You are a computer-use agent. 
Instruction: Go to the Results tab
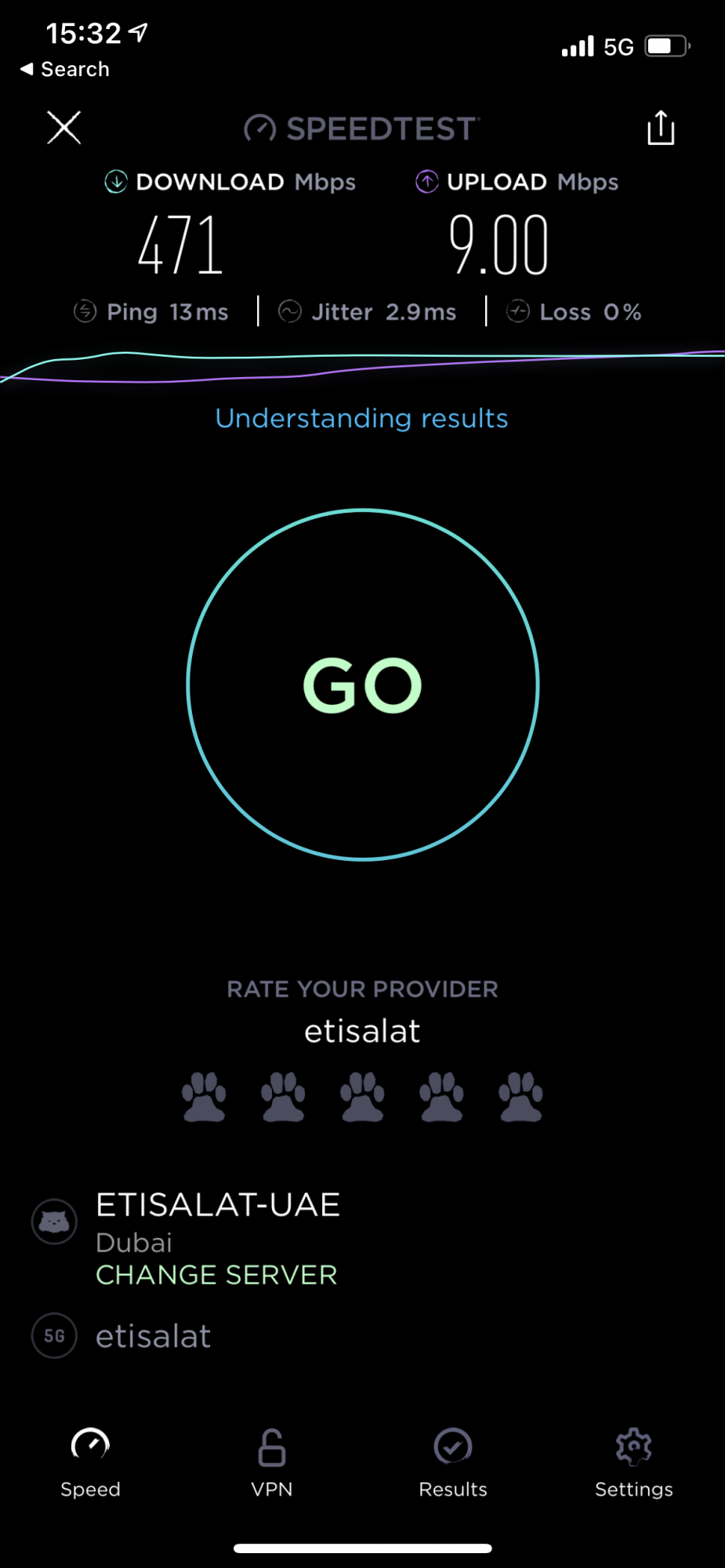(x=453, y=1463)
